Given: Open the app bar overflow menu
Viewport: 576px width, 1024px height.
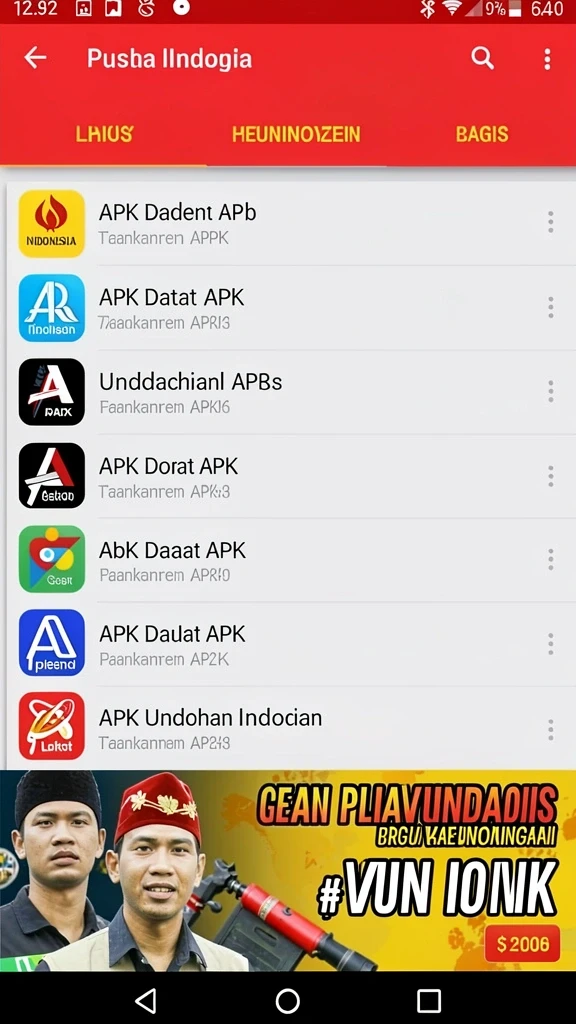Looking at the screenshot, I should [547, 59].
